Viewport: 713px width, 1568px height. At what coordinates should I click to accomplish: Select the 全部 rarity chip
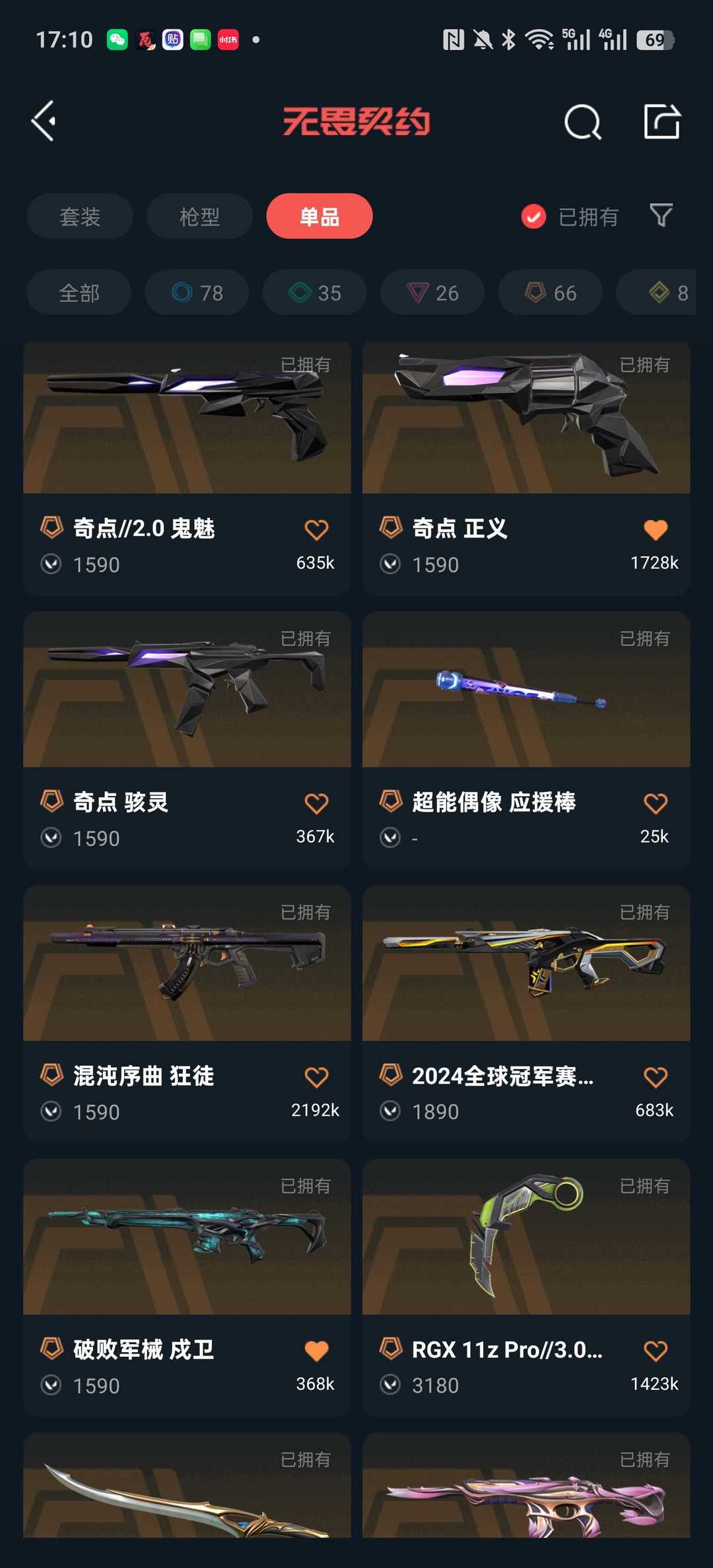pyautogui.click(x=79, y=292)
